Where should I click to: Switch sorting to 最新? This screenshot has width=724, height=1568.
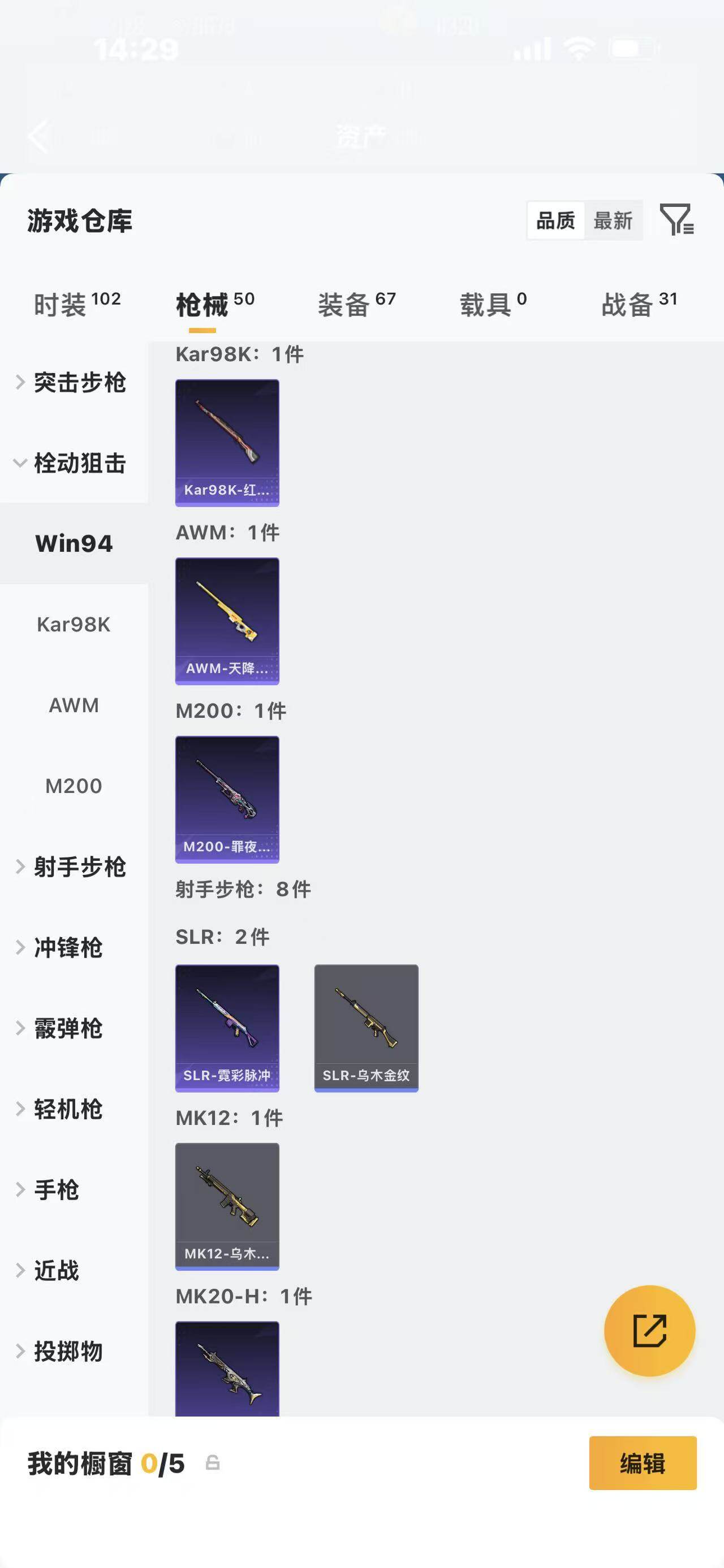tap(613, 220)
